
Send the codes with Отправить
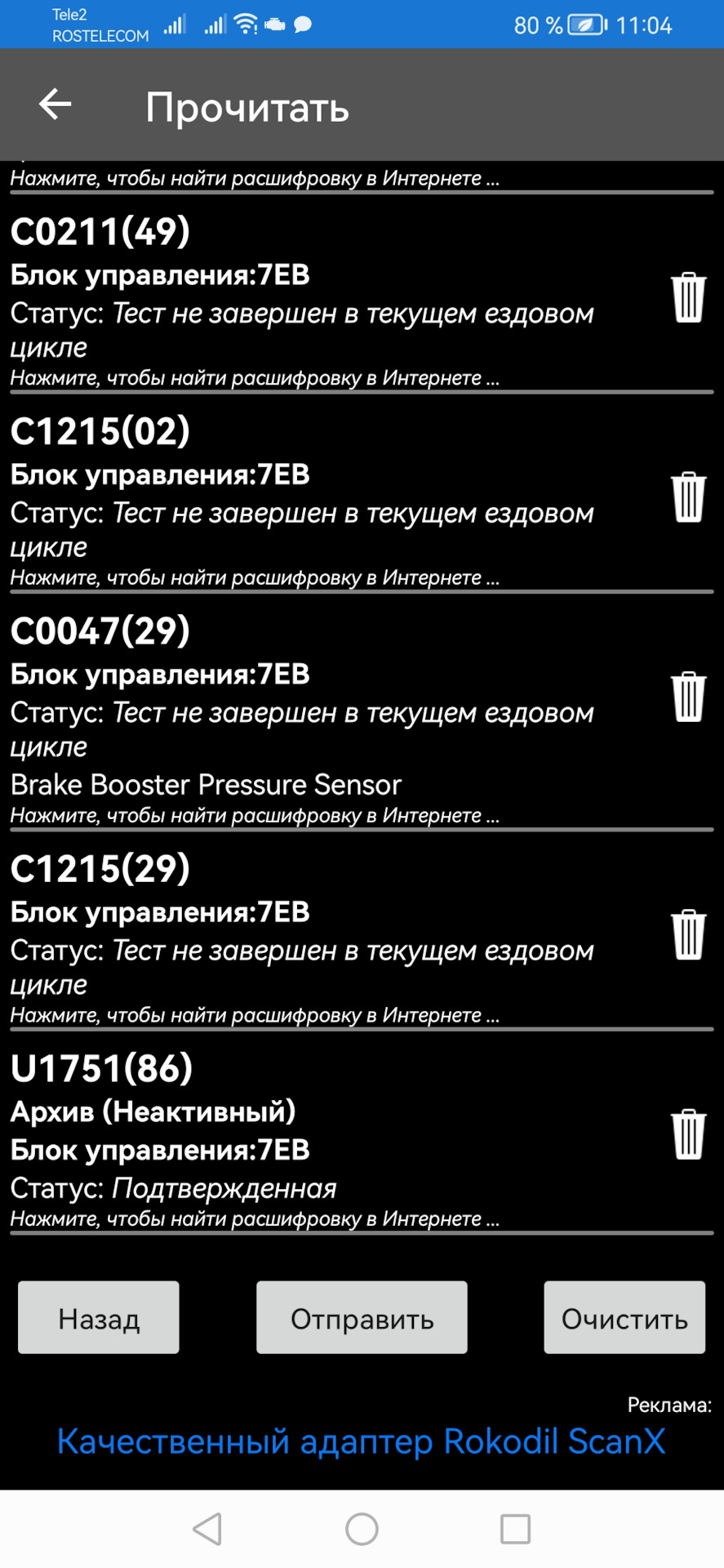click(x=362, y=1317)
